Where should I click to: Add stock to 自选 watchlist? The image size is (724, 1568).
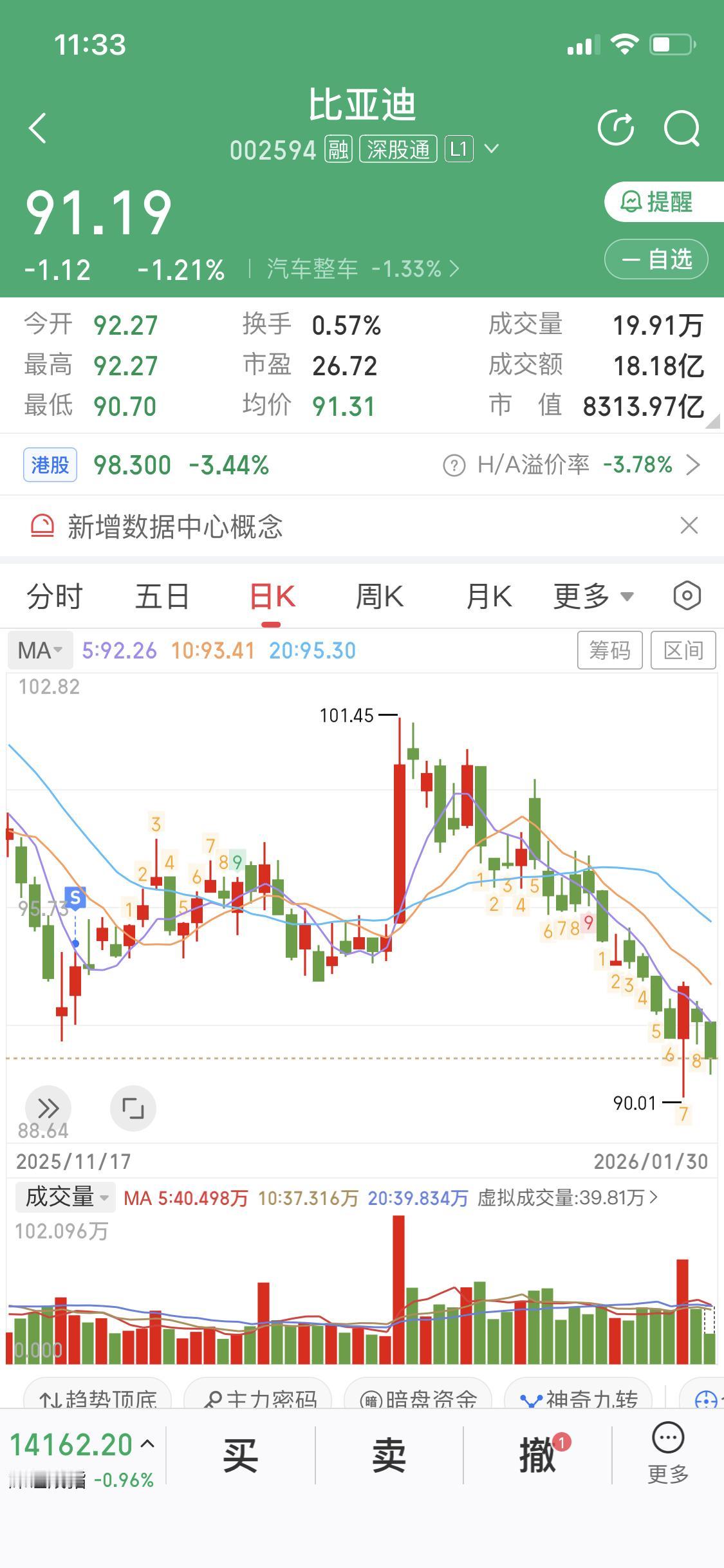pos(656,259)
